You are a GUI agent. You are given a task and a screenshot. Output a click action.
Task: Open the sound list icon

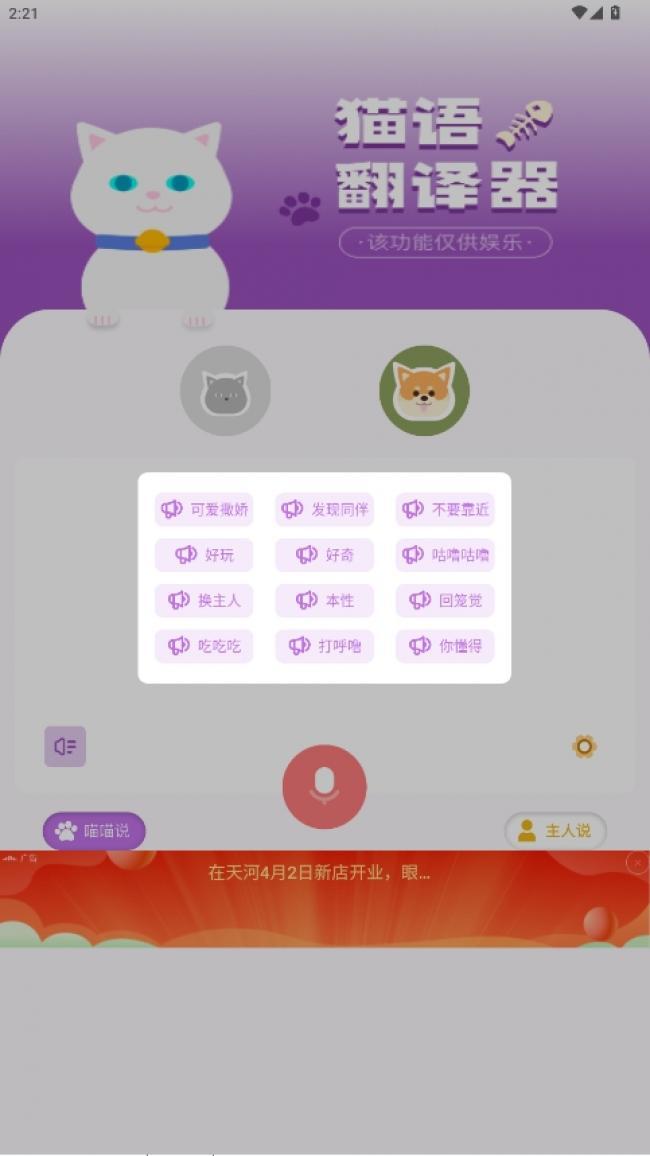(65, 746)
